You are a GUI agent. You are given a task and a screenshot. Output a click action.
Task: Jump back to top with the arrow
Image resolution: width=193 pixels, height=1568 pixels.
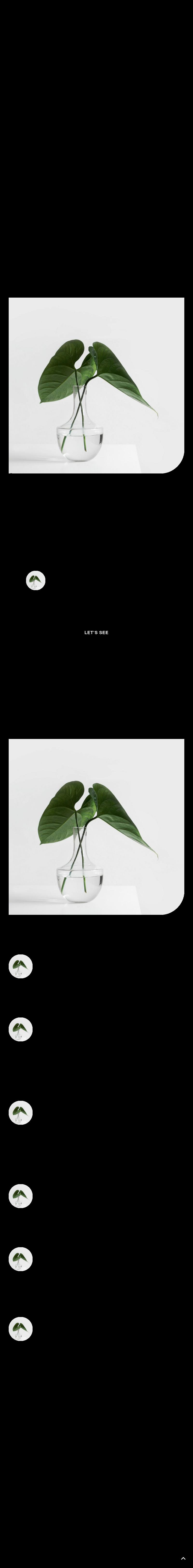coord(183,1558)
